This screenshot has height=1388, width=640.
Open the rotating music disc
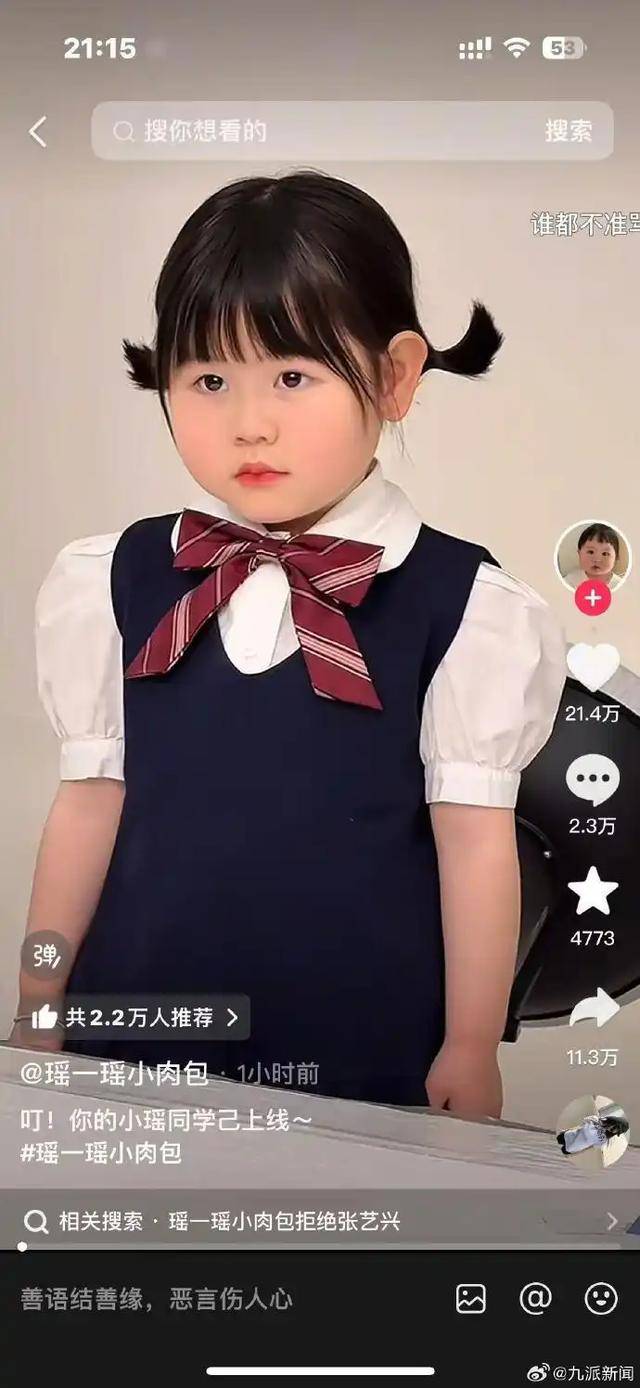(592, 1132)
